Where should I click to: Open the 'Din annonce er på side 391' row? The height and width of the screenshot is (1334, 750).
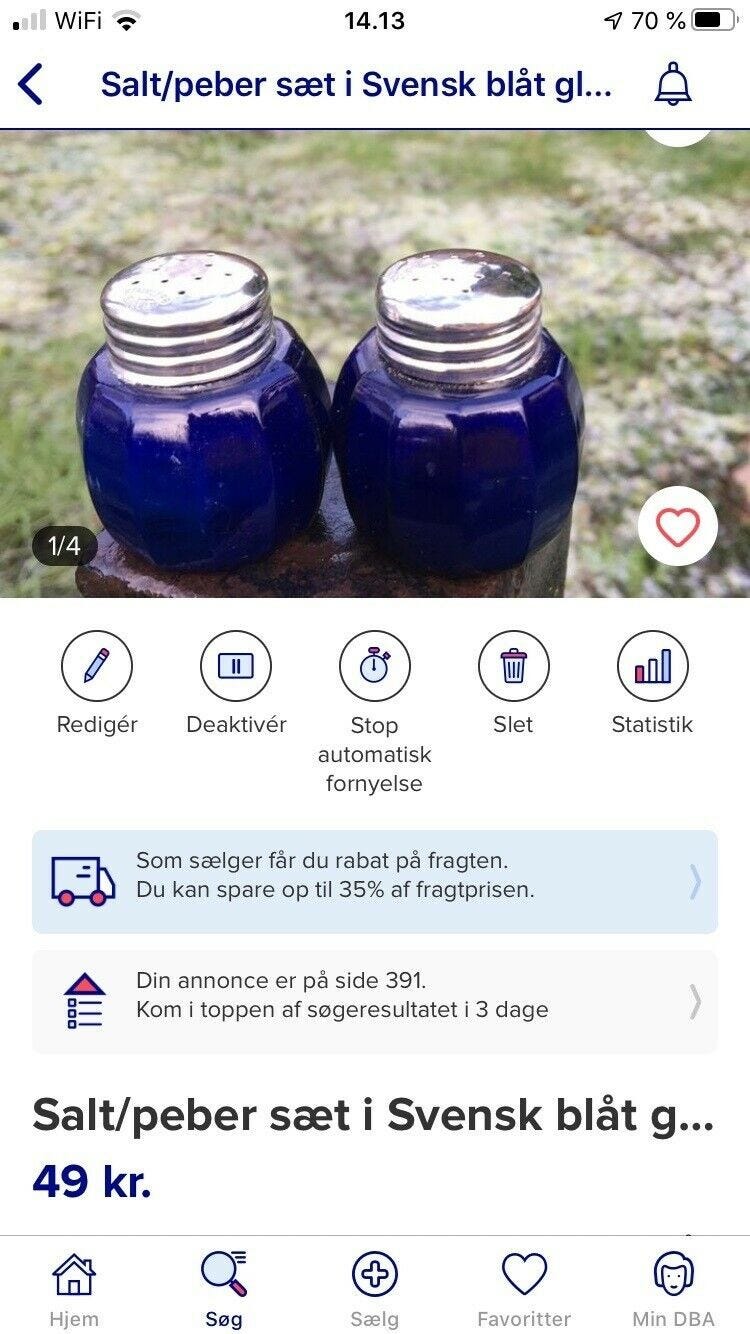point(374,1001)
